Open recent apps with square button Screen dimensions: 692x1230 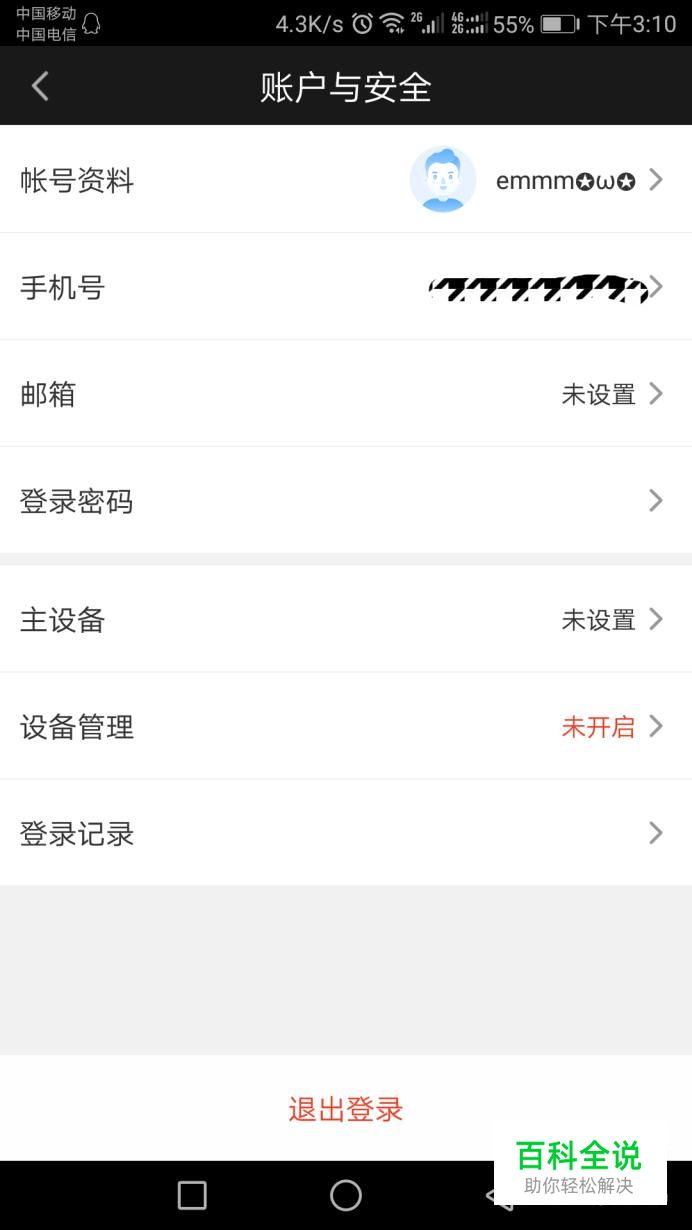click(192, 1195)
